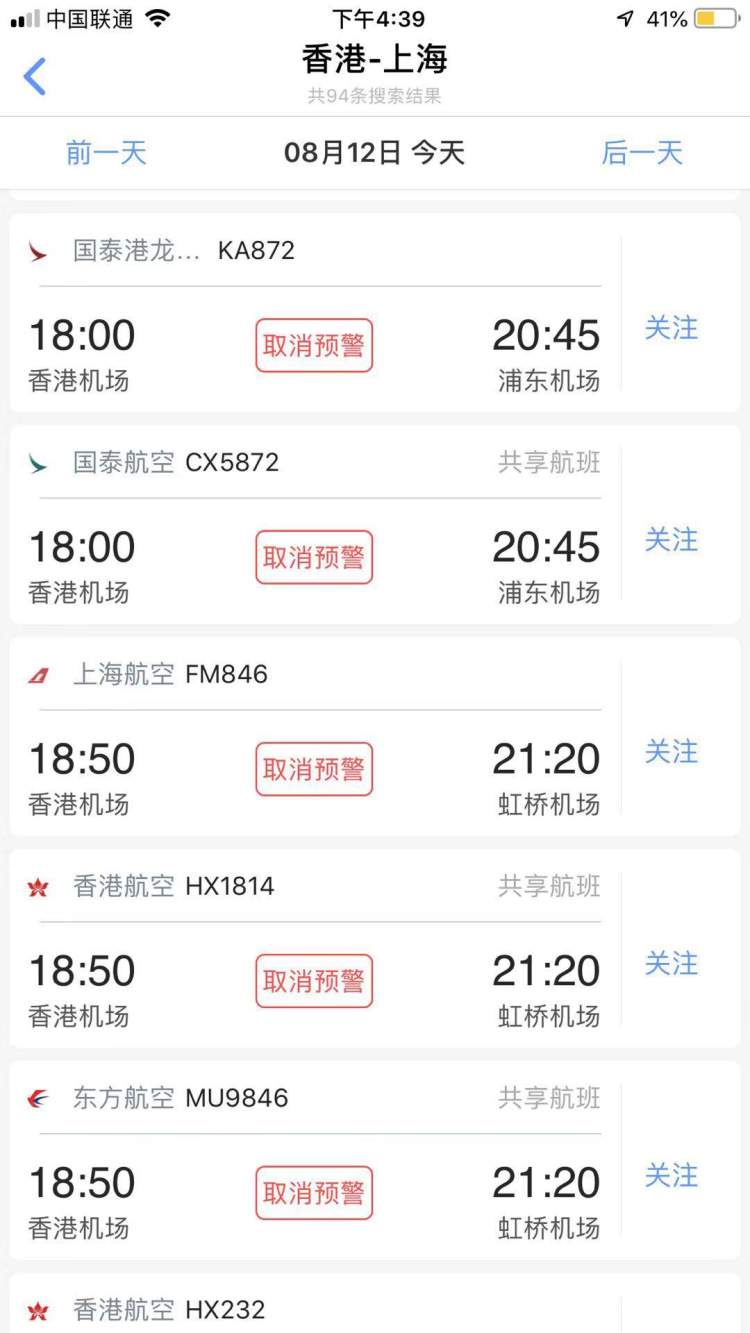Go back from Hong Kong-Shanghai results
This screenshot has height=1333, width=750.
35,76
